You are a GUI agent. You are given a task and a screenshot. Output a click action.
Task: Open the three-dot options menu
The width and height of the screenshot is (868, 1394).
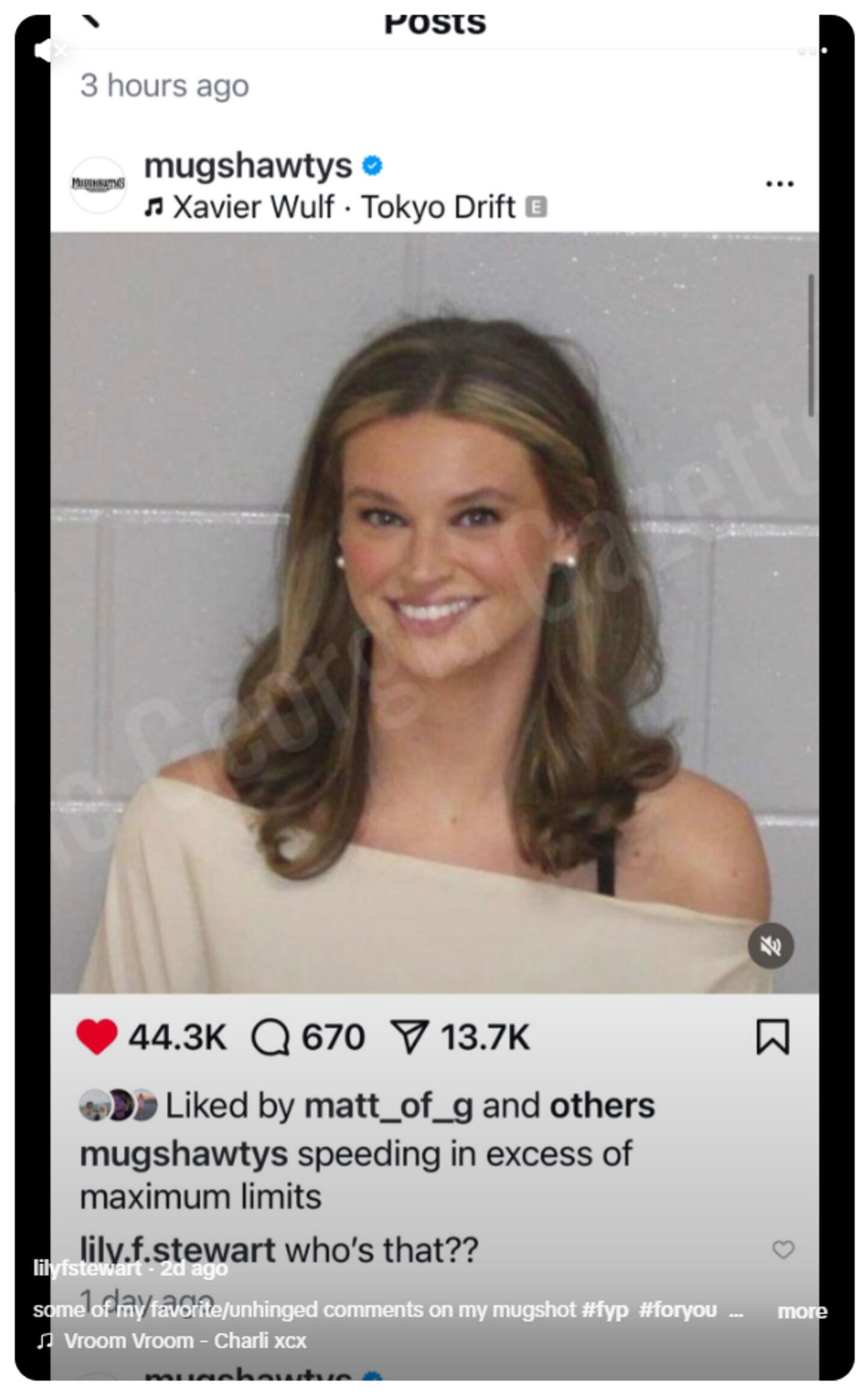pyautogui.click(x=813, y=51)
